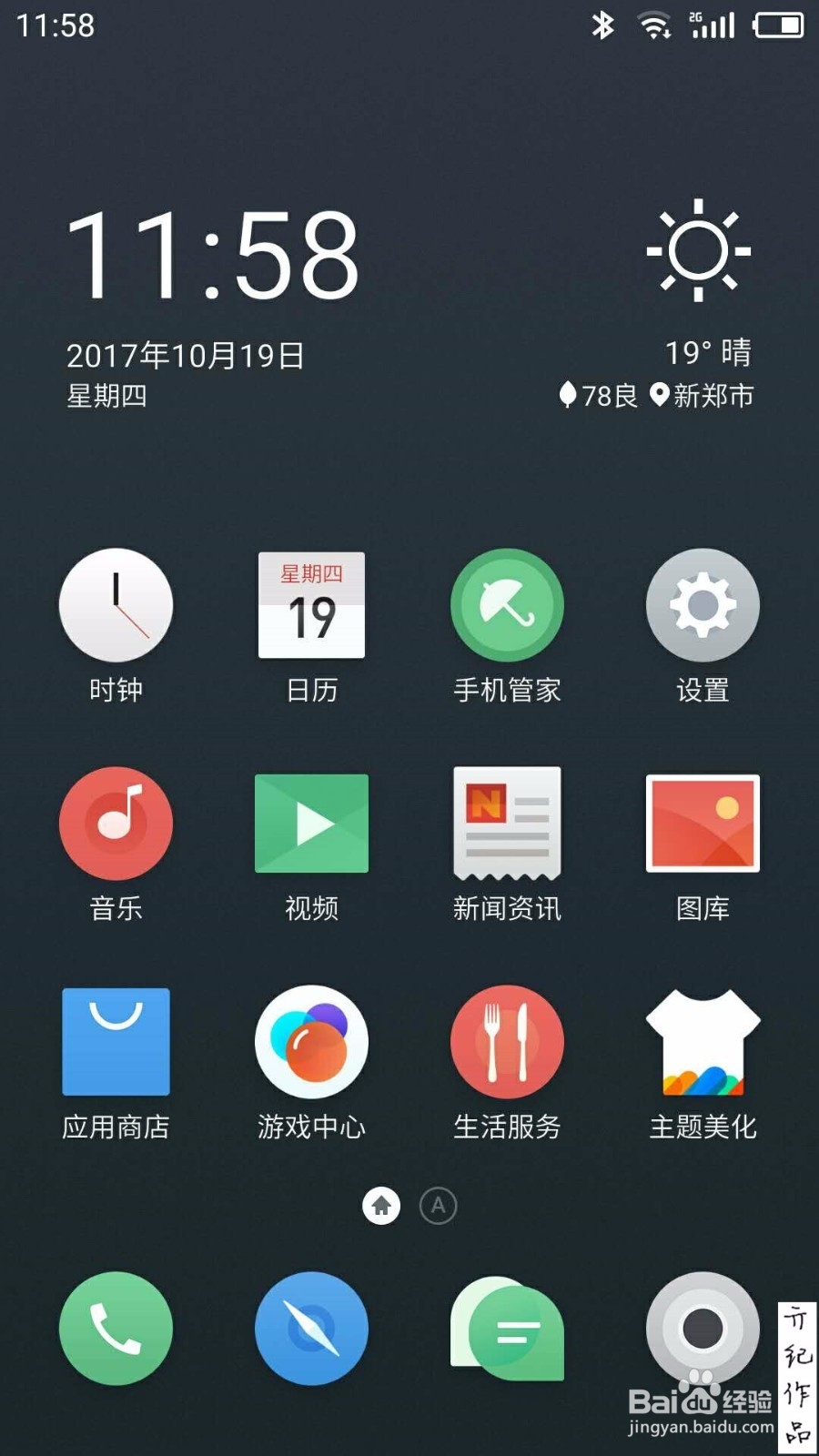
Task: Open the 时钟 (Clock) app
Action: (116, 605)
